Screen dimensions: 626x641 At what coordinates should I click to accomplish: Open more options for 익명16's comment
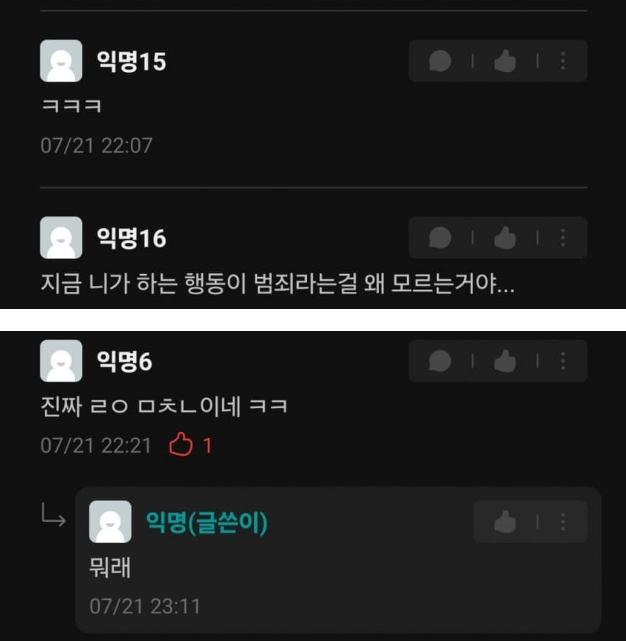coord(563,238)
